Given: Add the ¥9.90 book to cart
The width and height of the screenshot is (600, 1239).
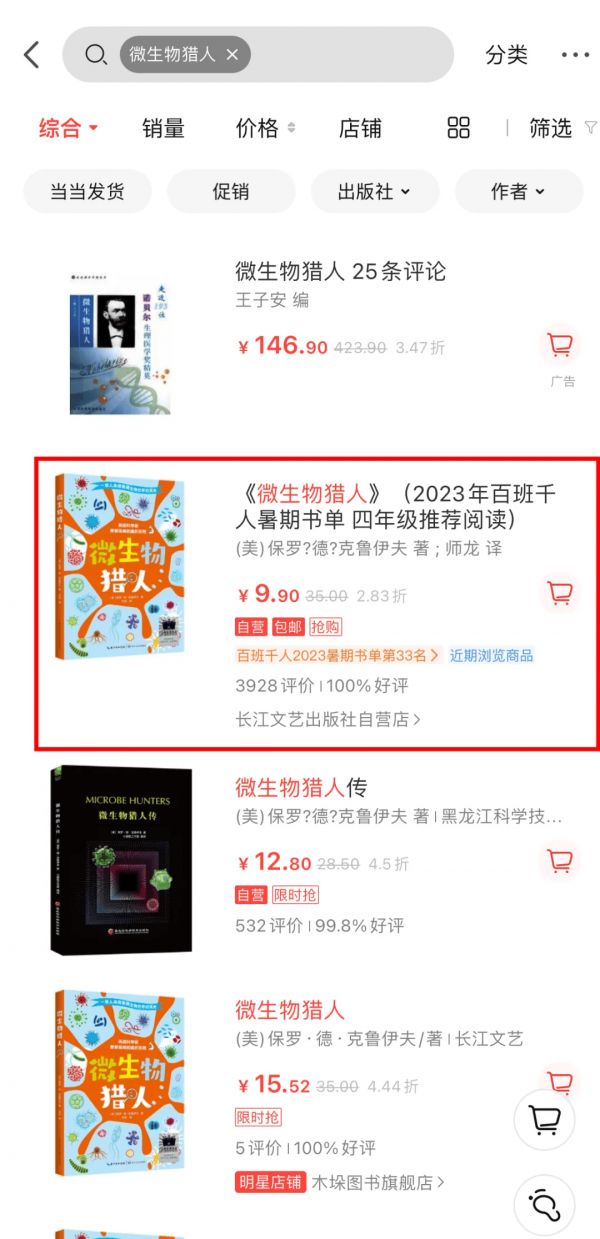Looking at the screenshot, I should [560, 593].
